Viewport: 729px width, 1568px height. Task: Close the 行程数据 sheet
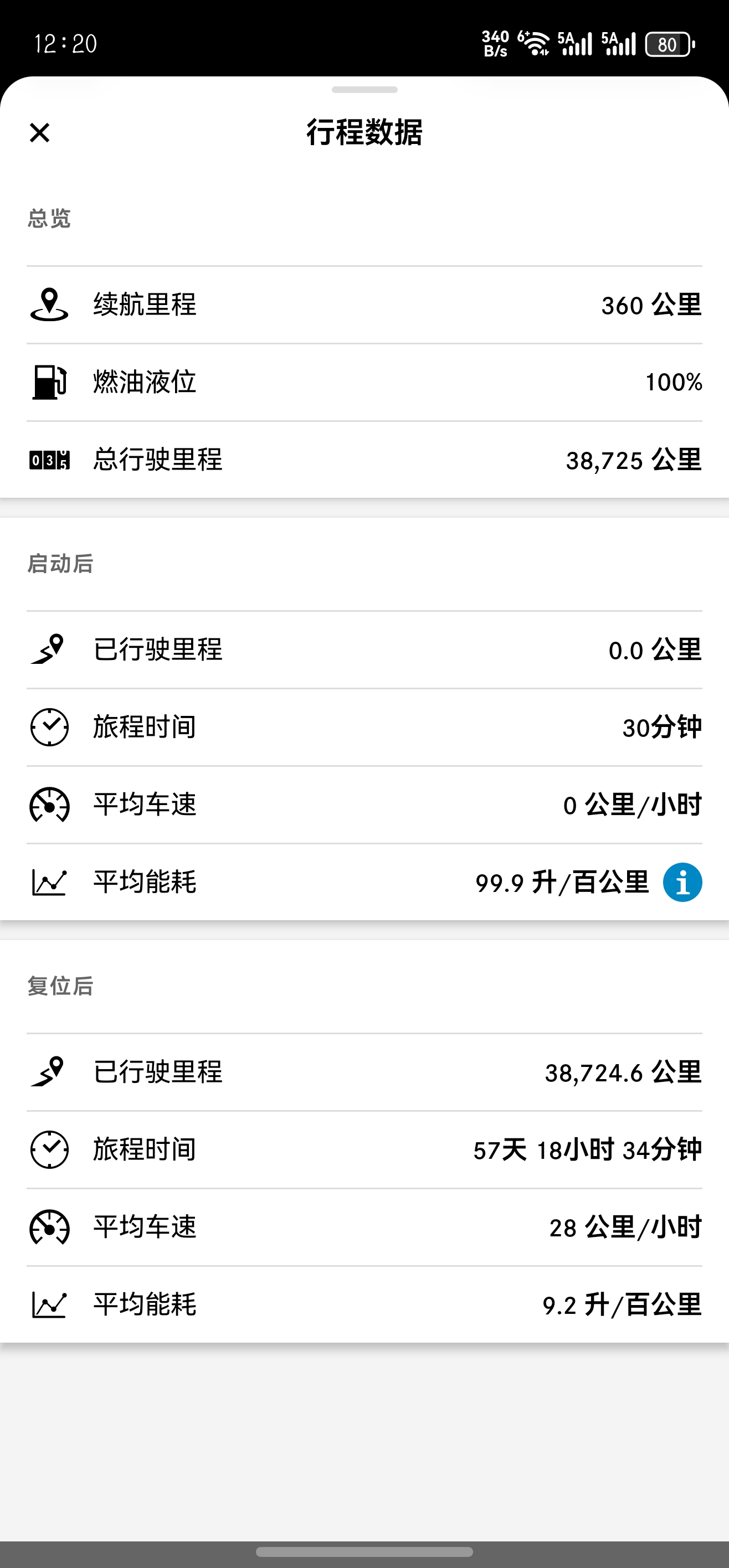coord(39,132)
